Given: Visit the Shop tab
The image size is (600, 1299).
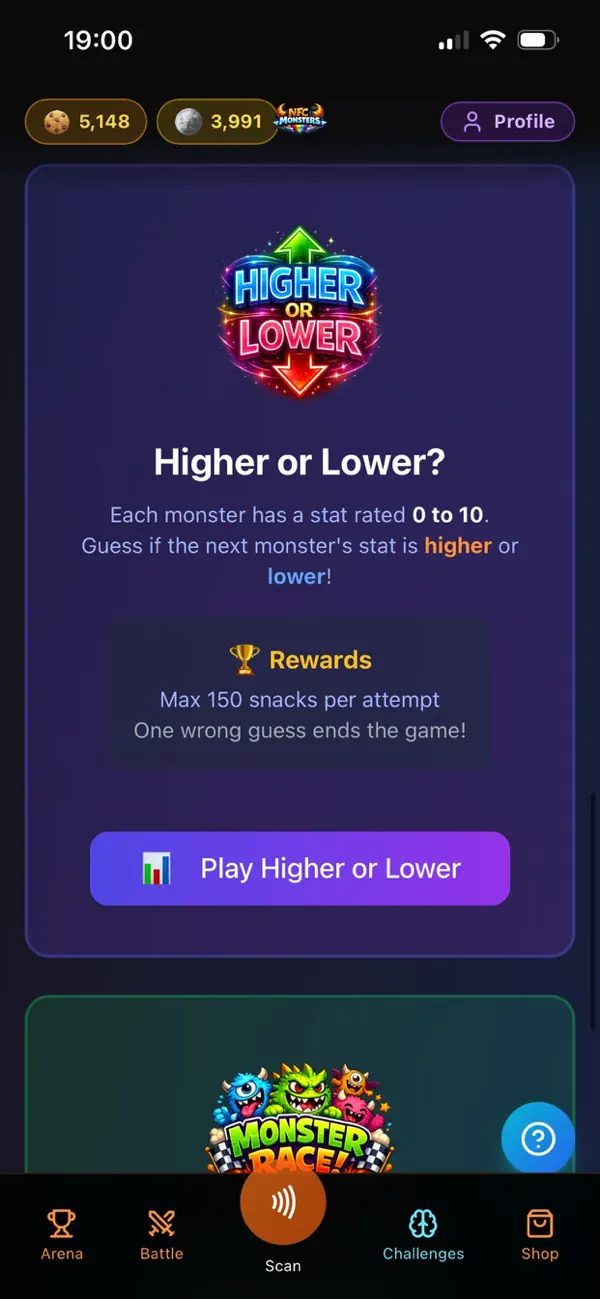Looking at the screenshot, I should coord(539,1234).
